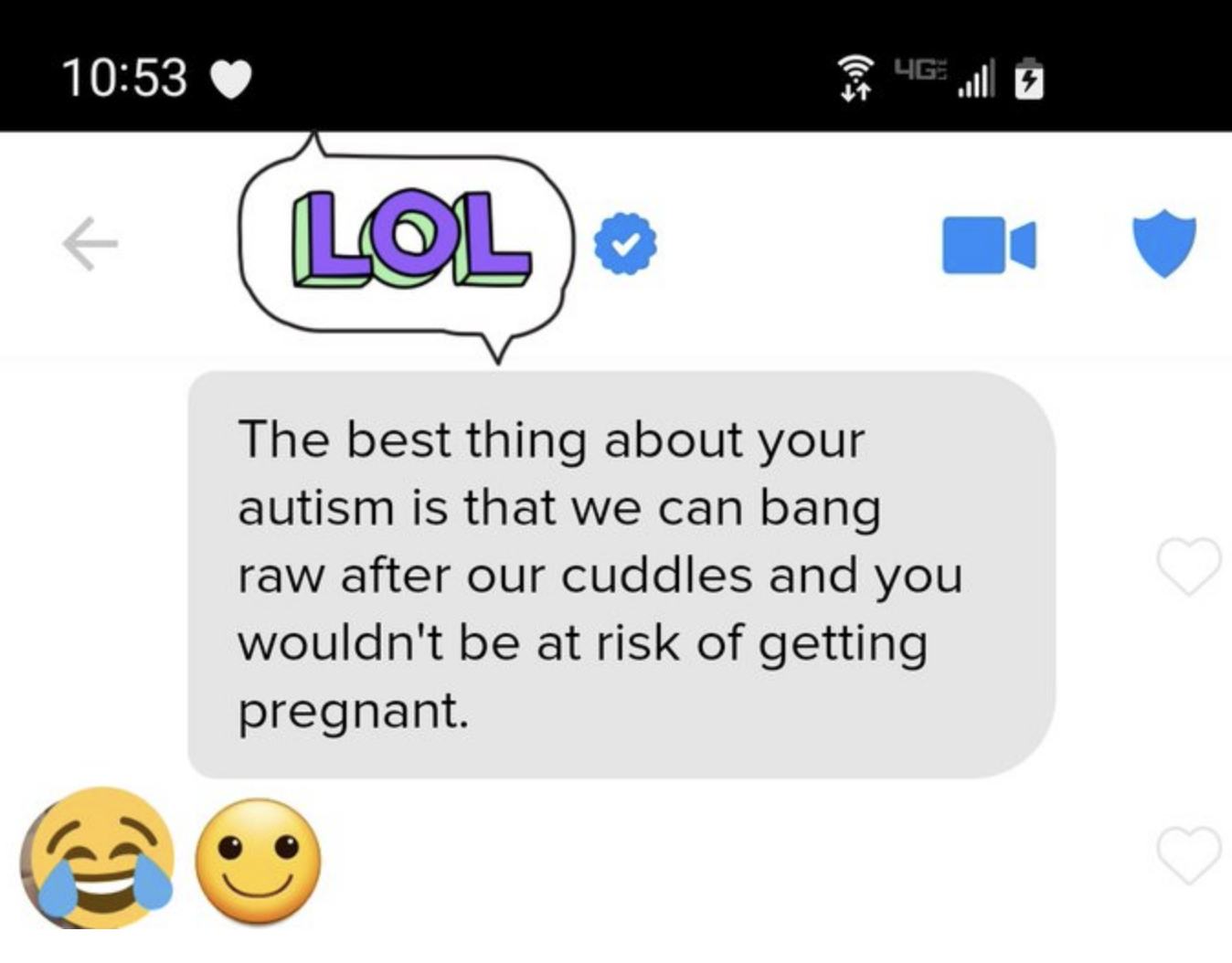1232x963 pixels.
Task: Like the laughing emoji message
Action: (1188, 855)
